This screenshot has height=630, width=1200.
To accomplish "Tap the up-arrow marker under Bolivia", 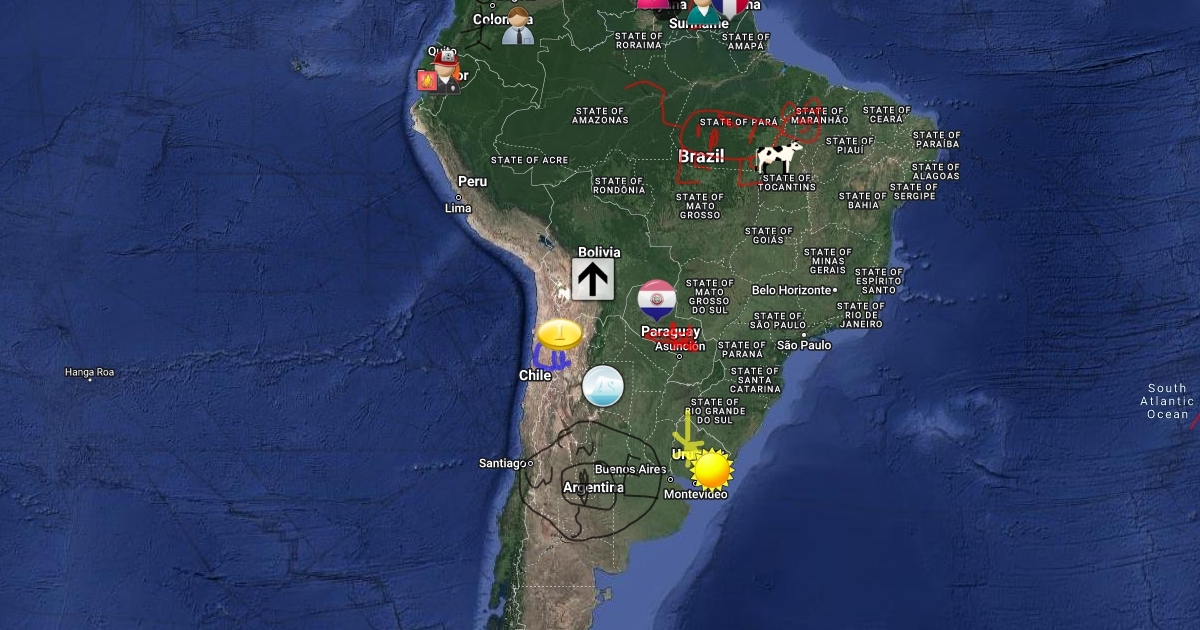I will (593, 279).
